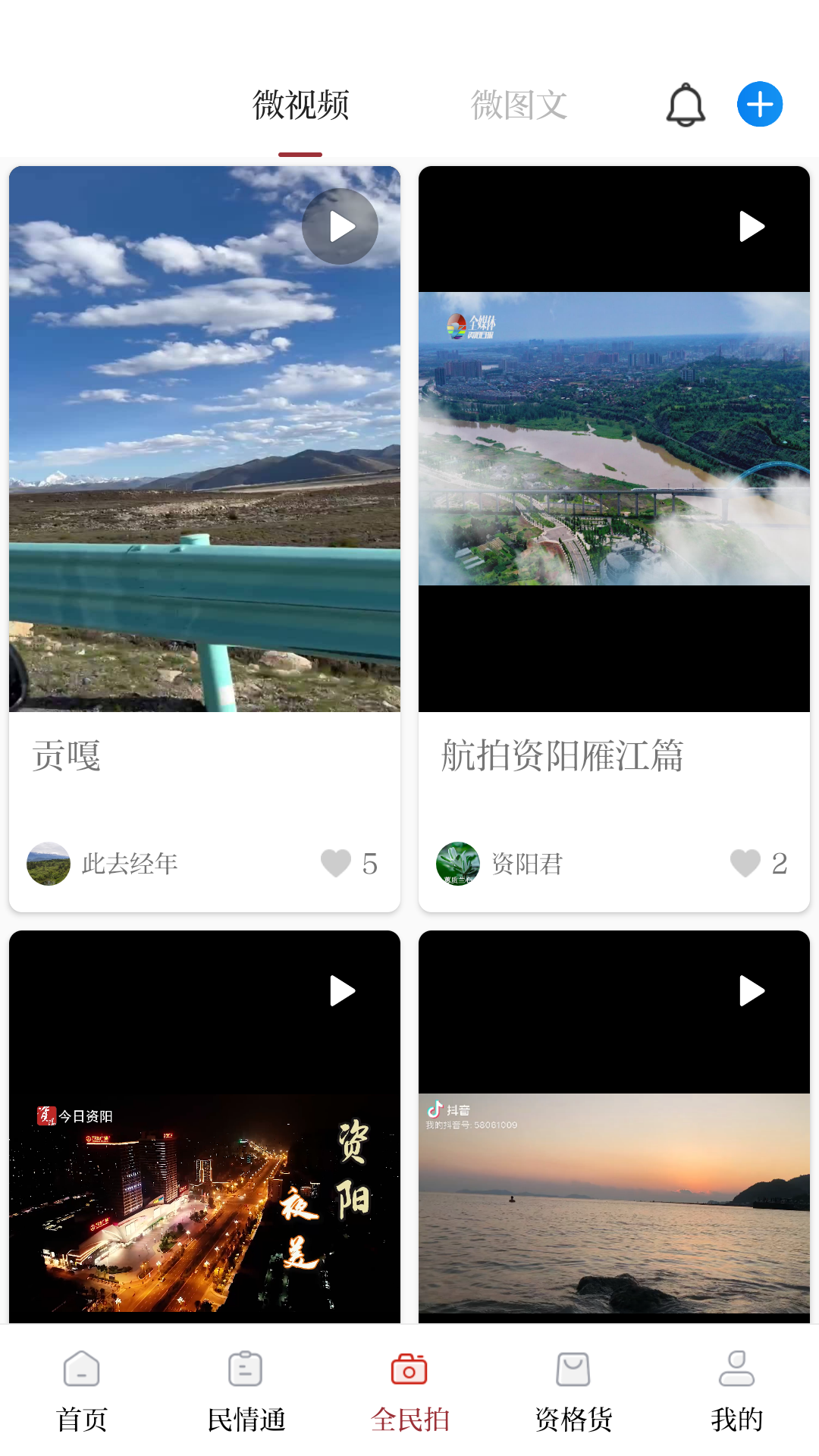Open the 资格货 tab

click(573, 1392)
